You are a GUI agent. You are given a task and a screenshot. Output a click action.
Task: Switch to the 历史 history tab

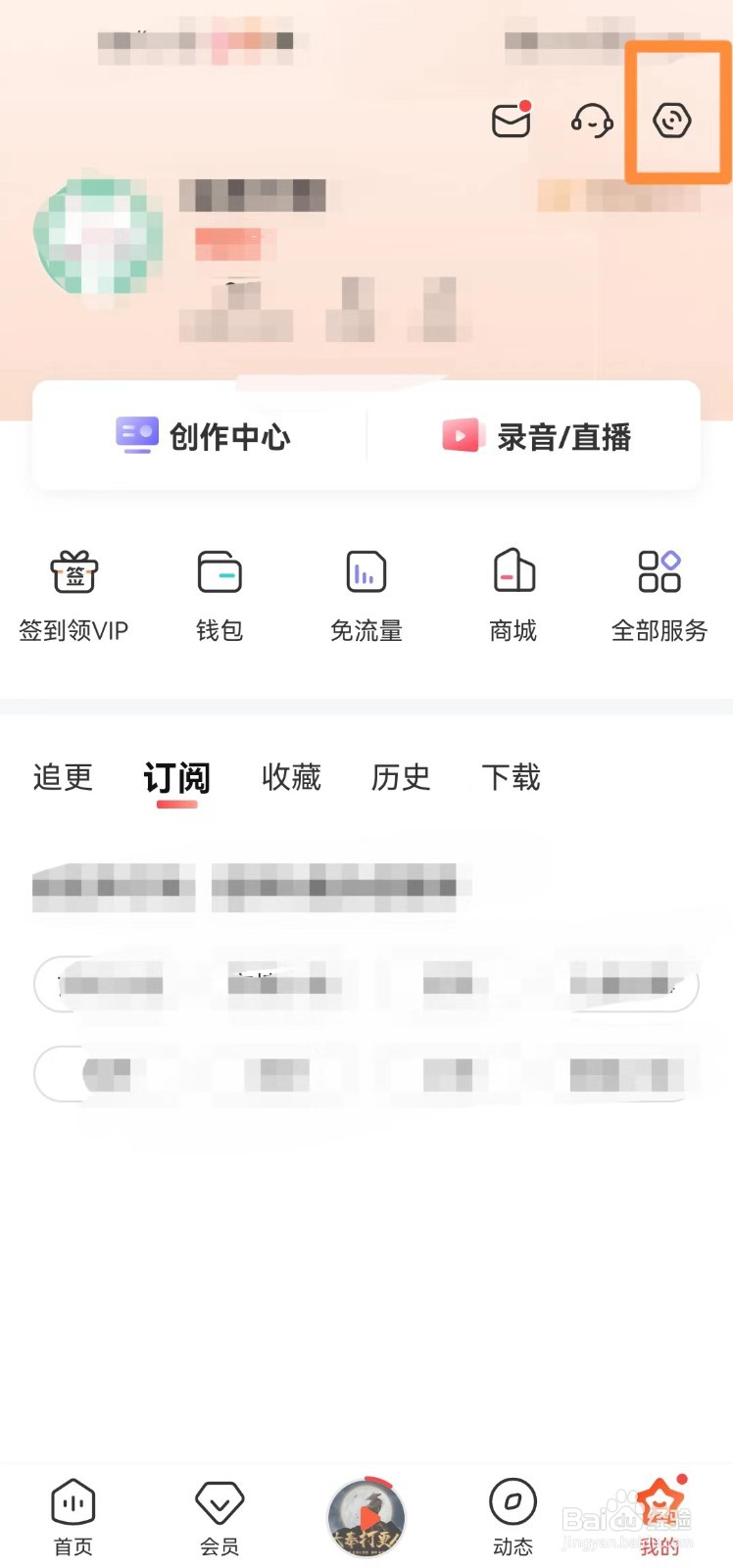point(401,777)
